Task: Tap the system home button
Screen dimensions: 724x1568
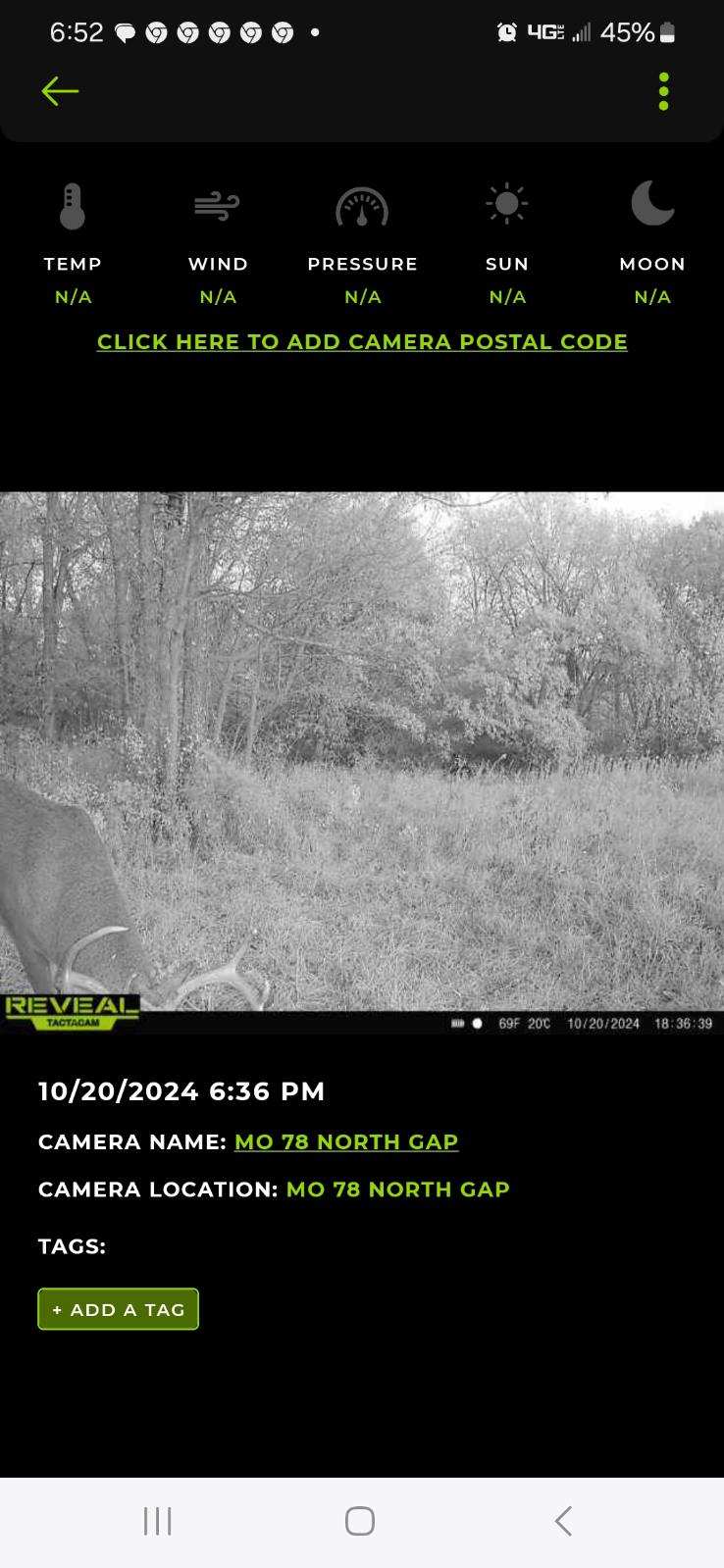Action: pos(360,1521)
